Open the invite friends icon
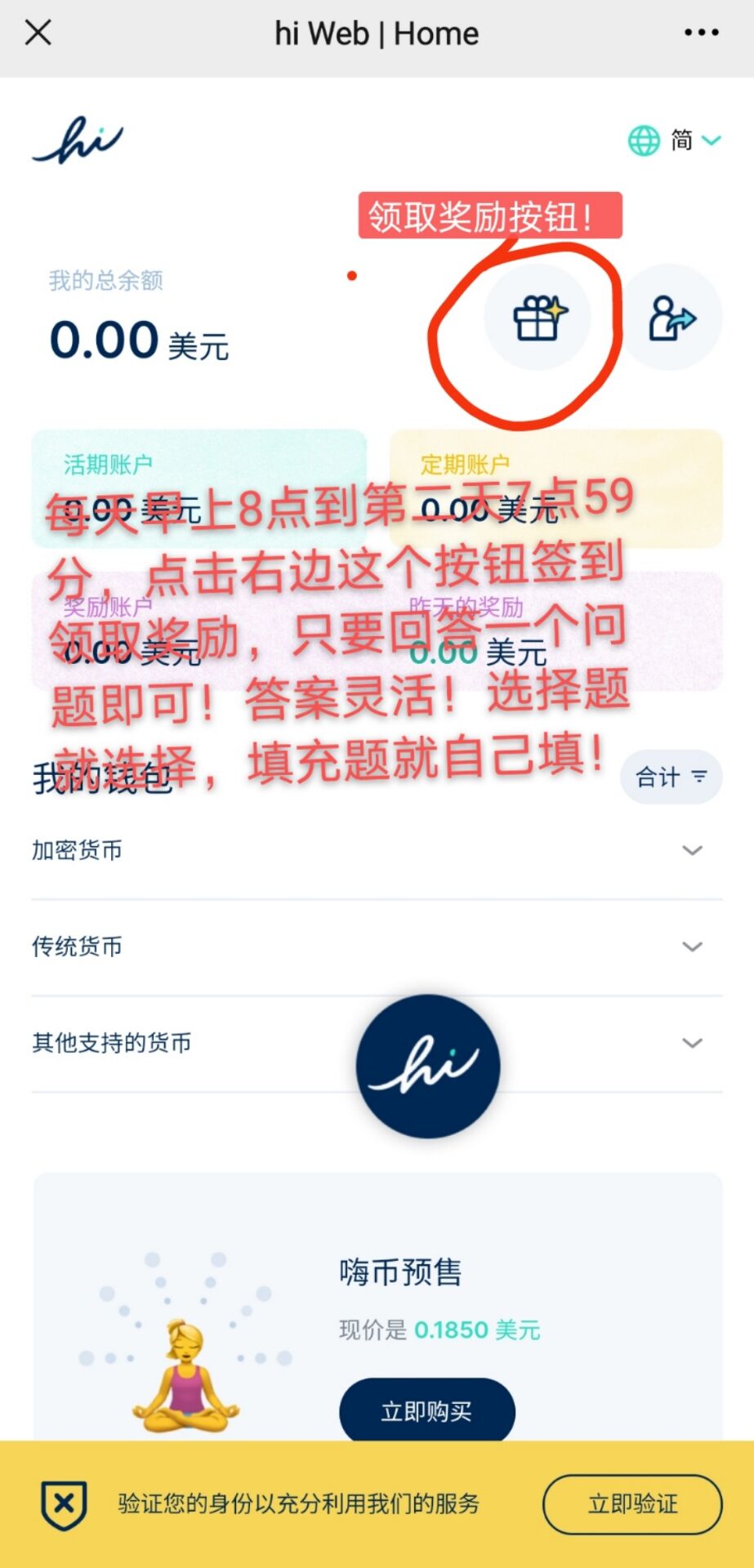This screenshot has width=754, height=1568. 671,318
